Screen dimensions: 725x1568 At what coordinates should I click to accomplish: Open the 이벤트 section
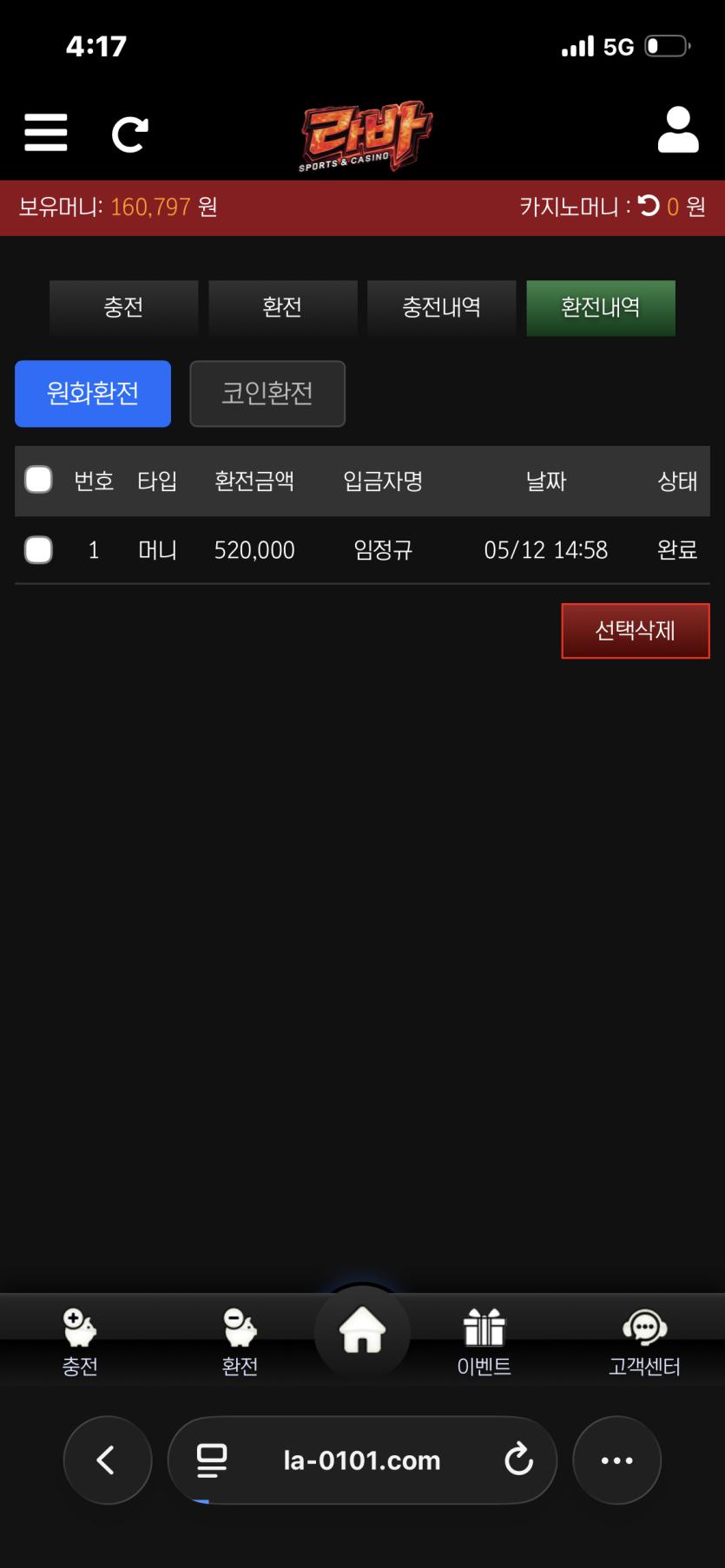pyautogui.click(x=484, y=1342)
